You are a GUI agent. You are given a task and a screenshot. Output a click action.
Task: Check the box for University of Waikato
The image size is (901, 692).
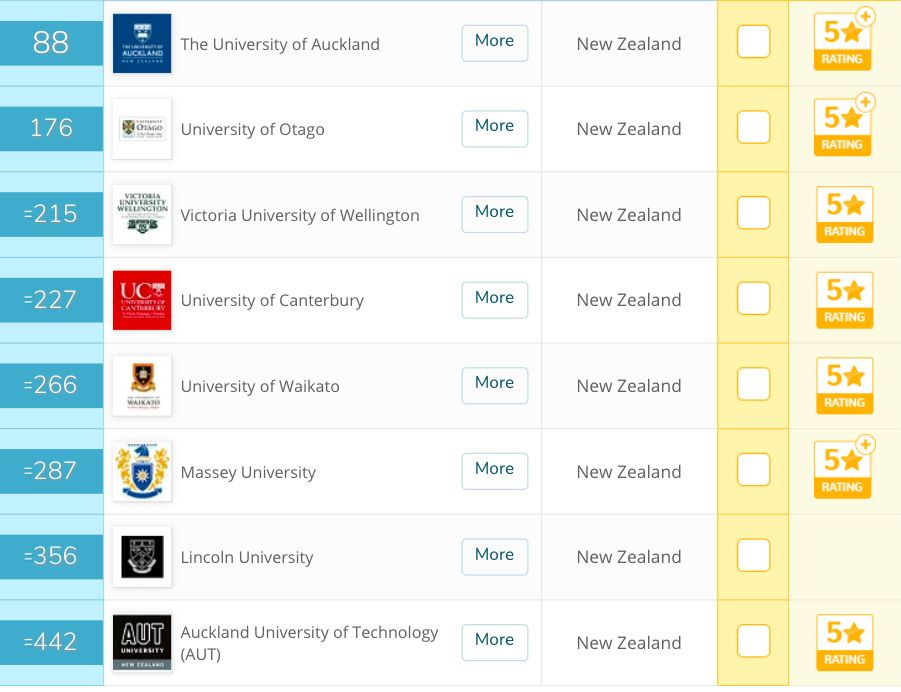click(753, 385)
